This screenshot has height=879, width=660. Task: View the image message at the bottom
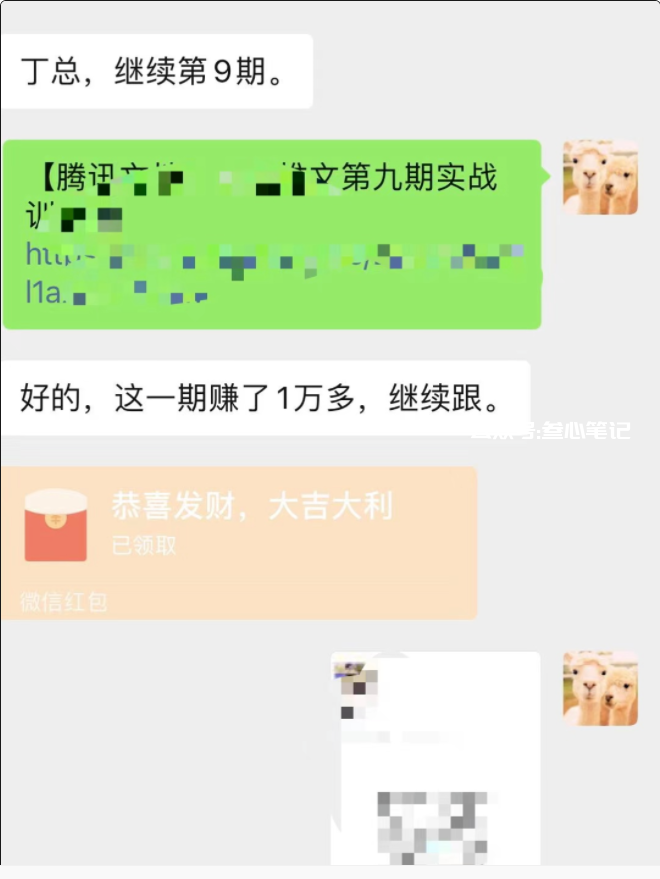point(435,760)
